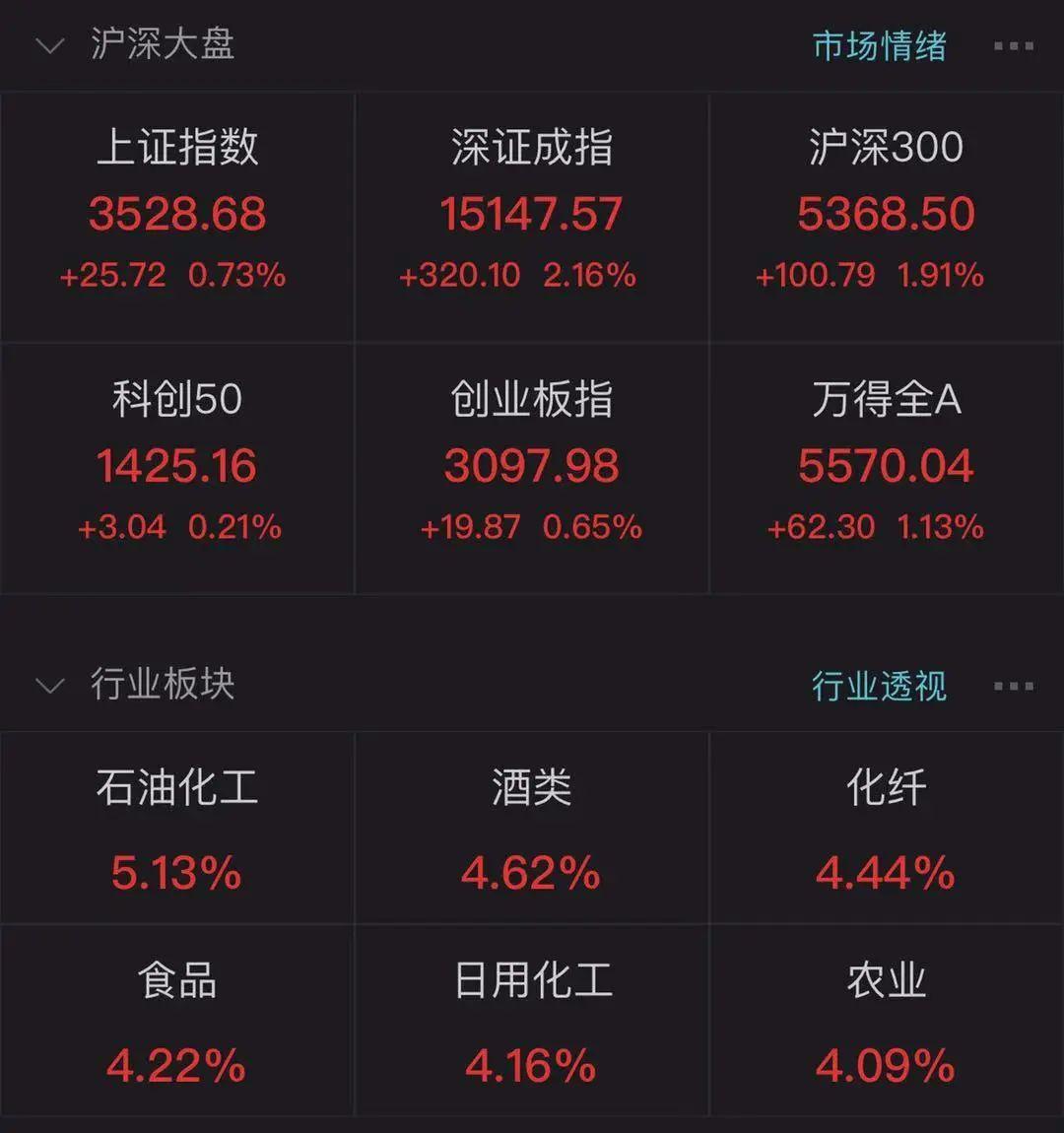View the 创业板指 index details
Image resolution: width=1064 pixels, height=1133 pixels.
[x=531, y=468]
